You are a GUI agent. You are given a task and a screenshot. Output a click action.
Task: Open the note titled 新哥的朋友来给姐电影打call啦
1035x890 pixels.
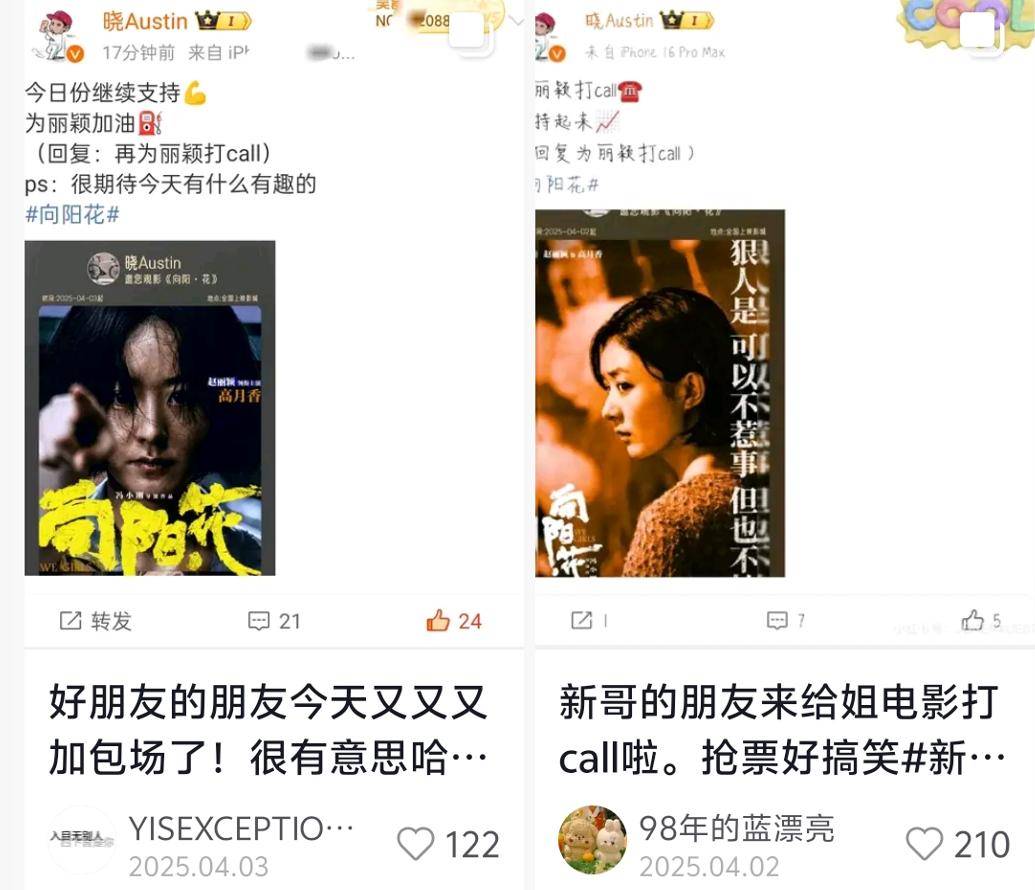point(780,730)
